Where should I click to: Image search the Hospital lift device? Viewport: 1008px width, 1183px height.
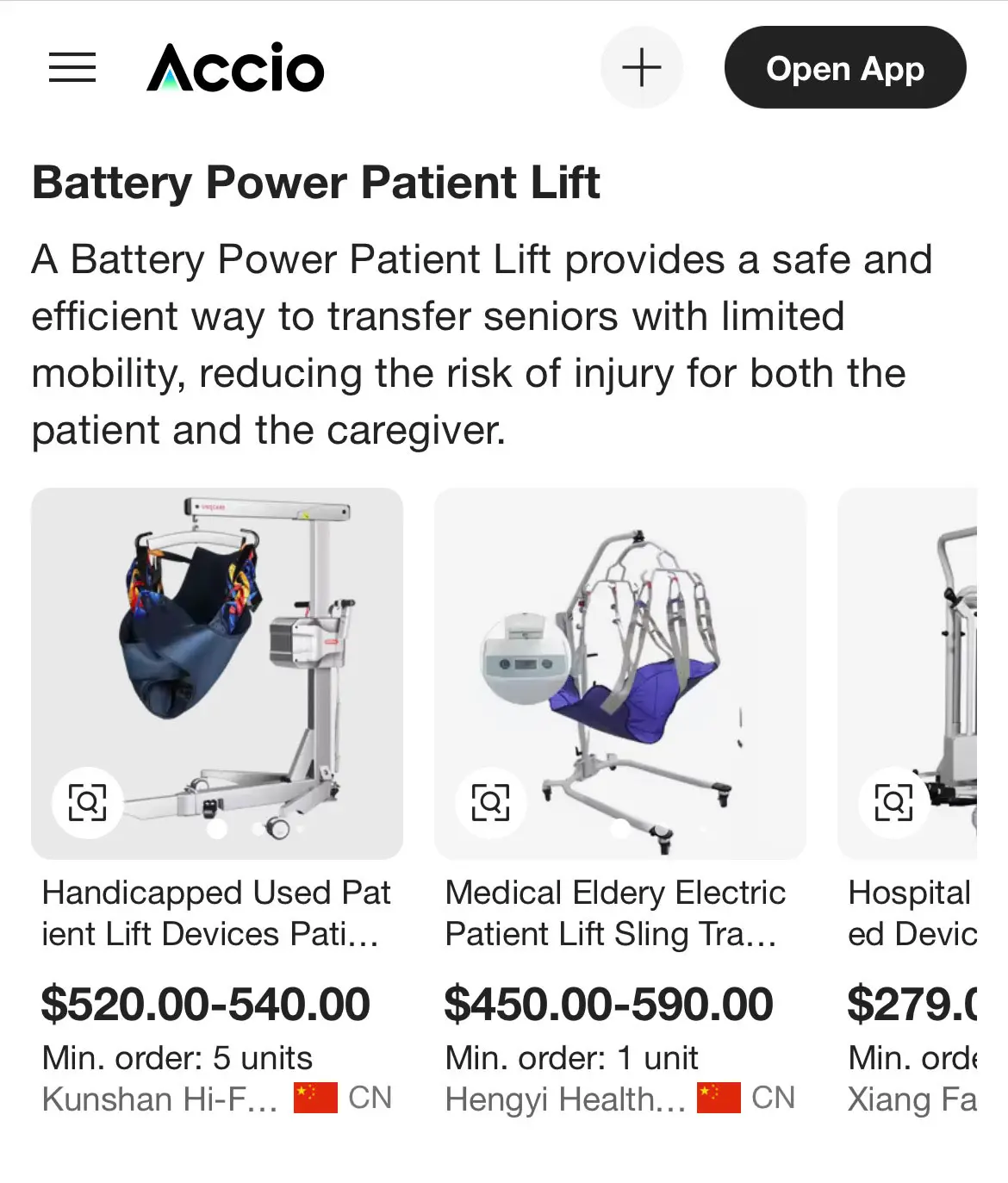pyautogui.click(x=893, y=802)
